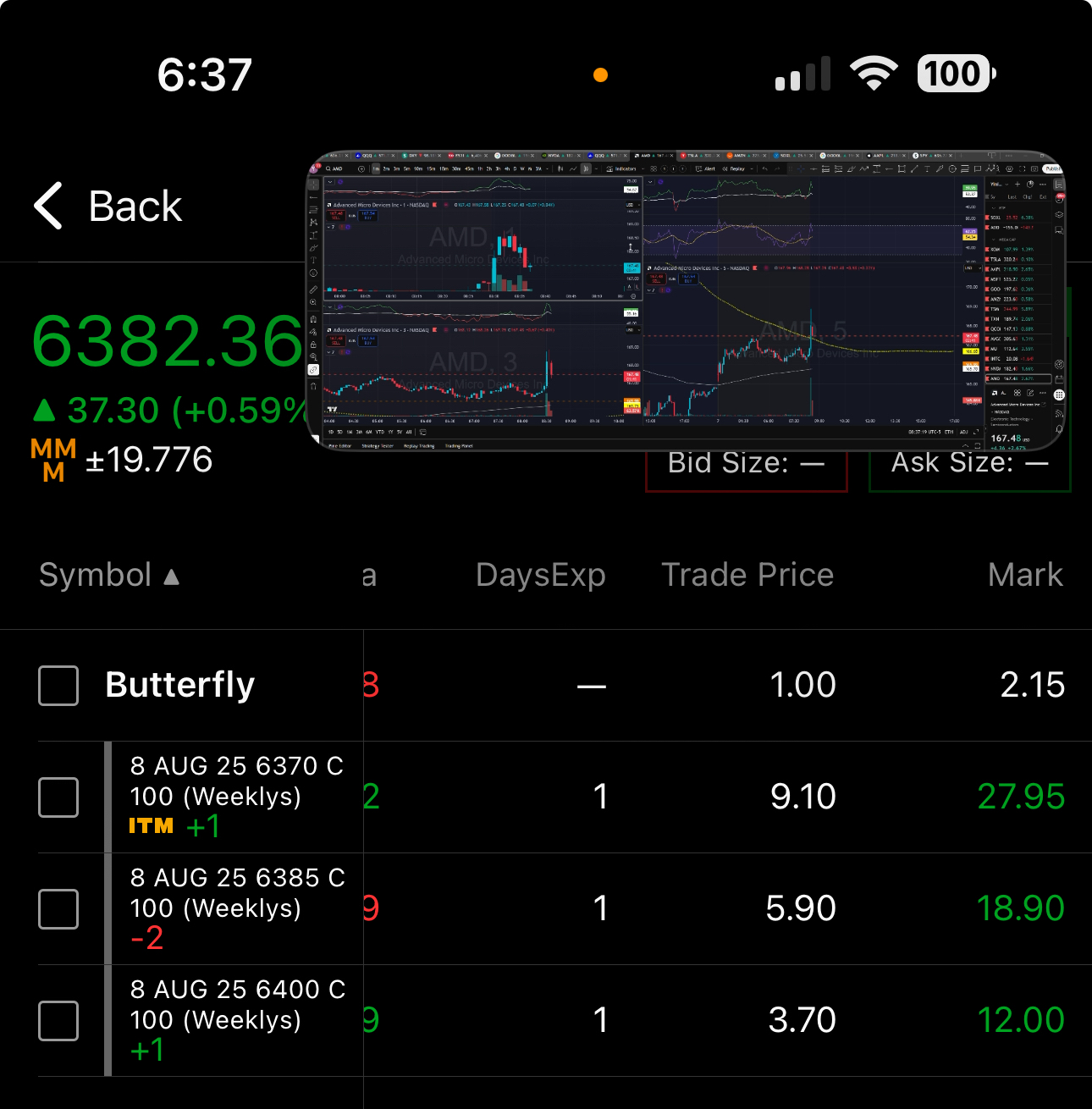Screen dimensions: 1092x1109
Task: Open the floating AMD chart preview
Action: pos(686,301)
